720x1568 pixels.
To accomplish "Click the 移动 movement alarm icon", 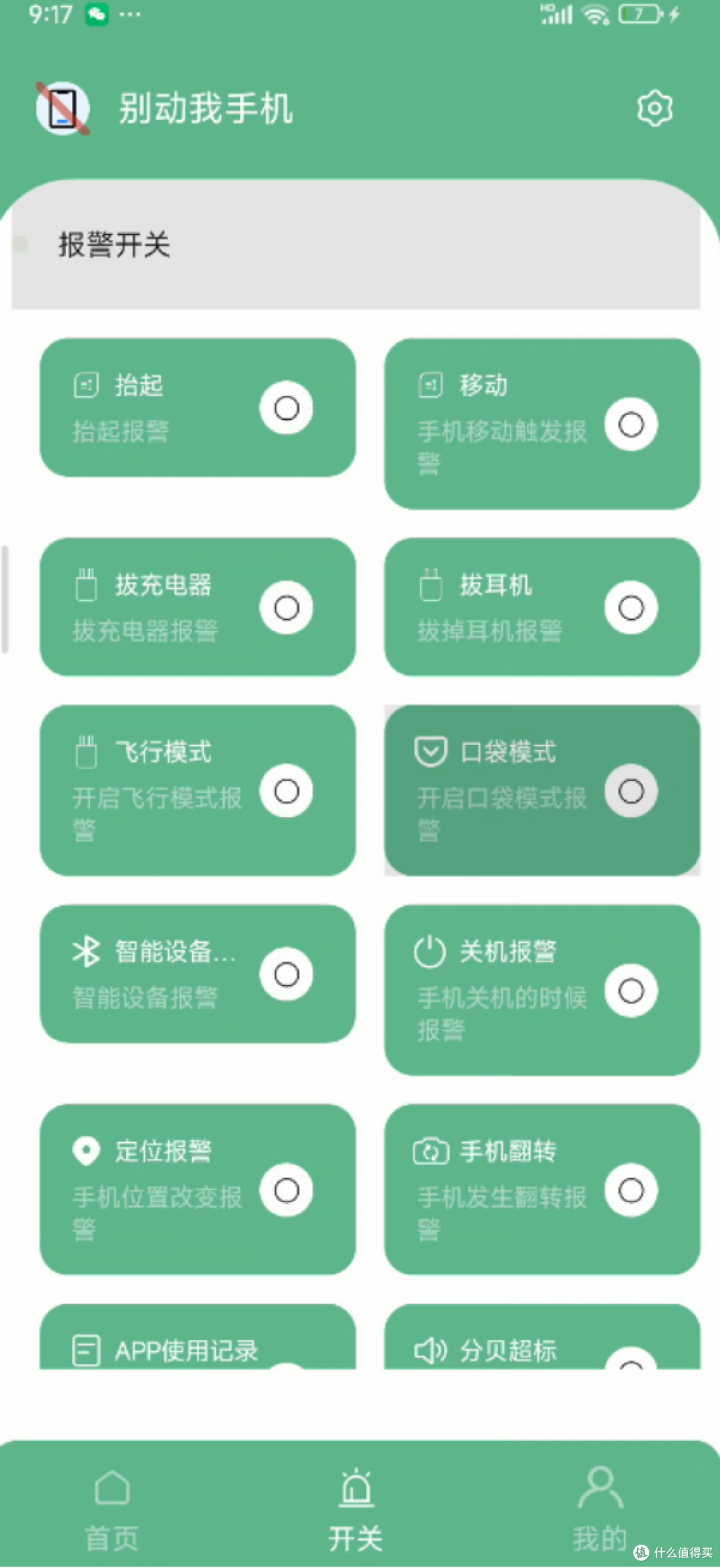I will click(430, 385).
